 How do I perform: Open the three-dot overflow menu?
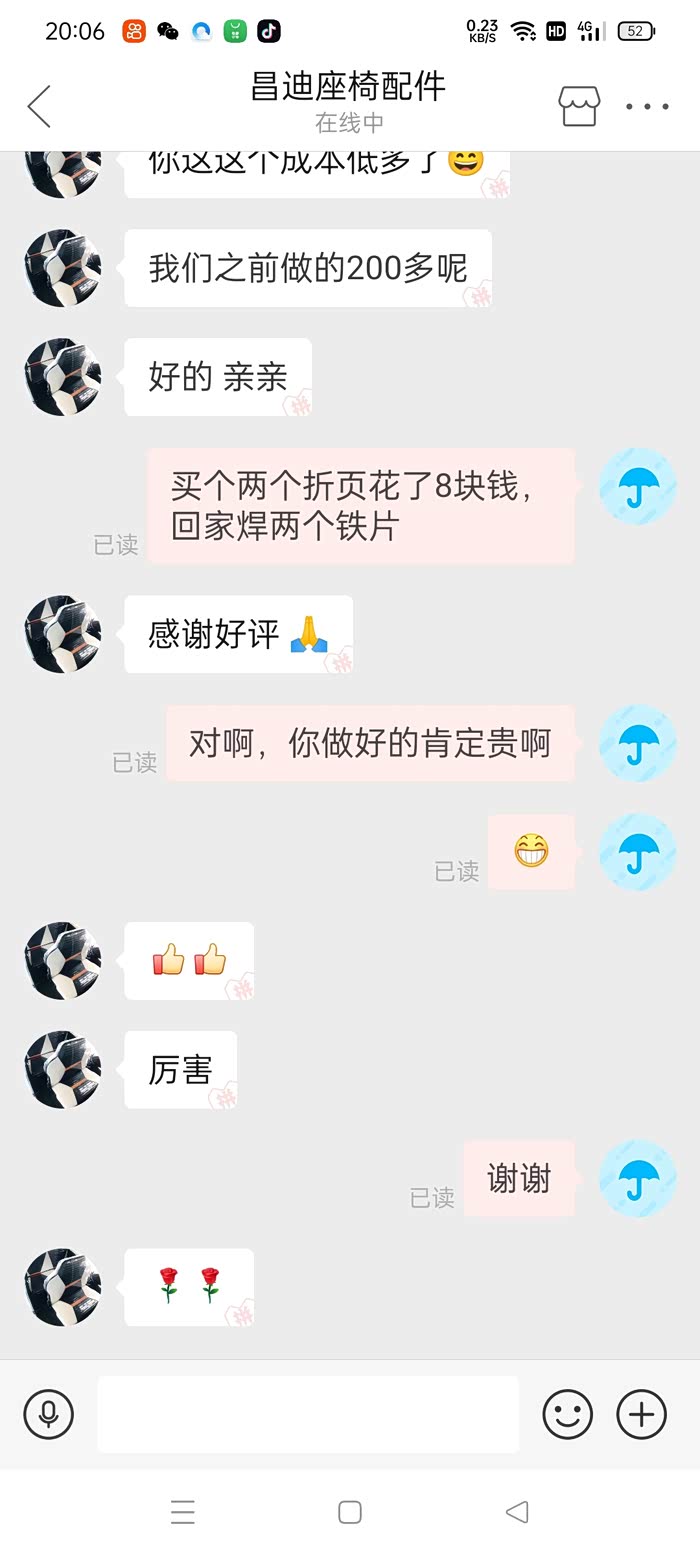tap(647, 106)
